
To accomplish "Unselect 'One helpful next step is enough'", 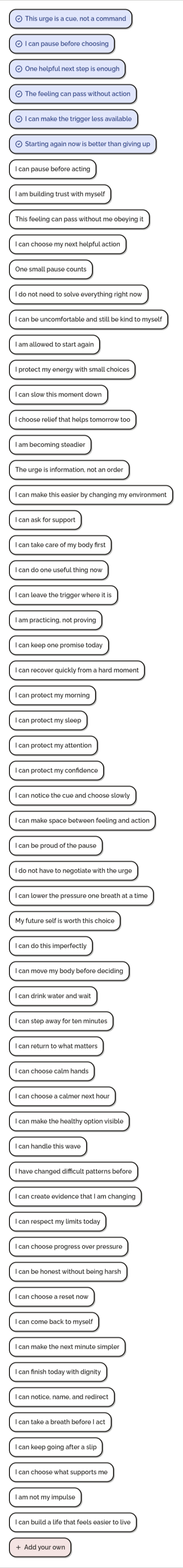I will (x=67, y=69).
